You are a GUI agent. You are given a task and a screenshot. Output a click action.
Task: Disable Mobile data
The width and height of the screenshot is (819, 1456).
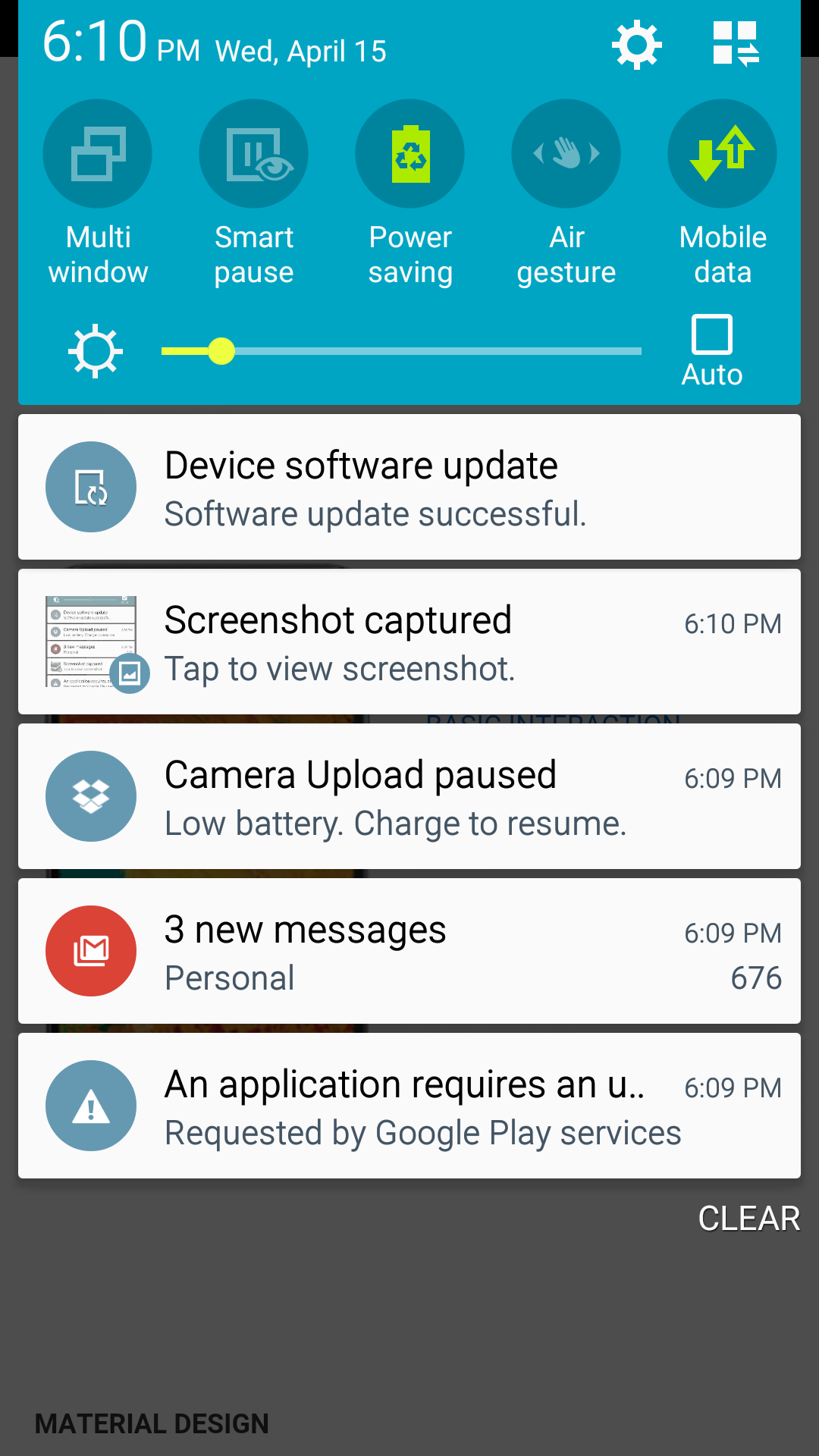tap(722, 154)
